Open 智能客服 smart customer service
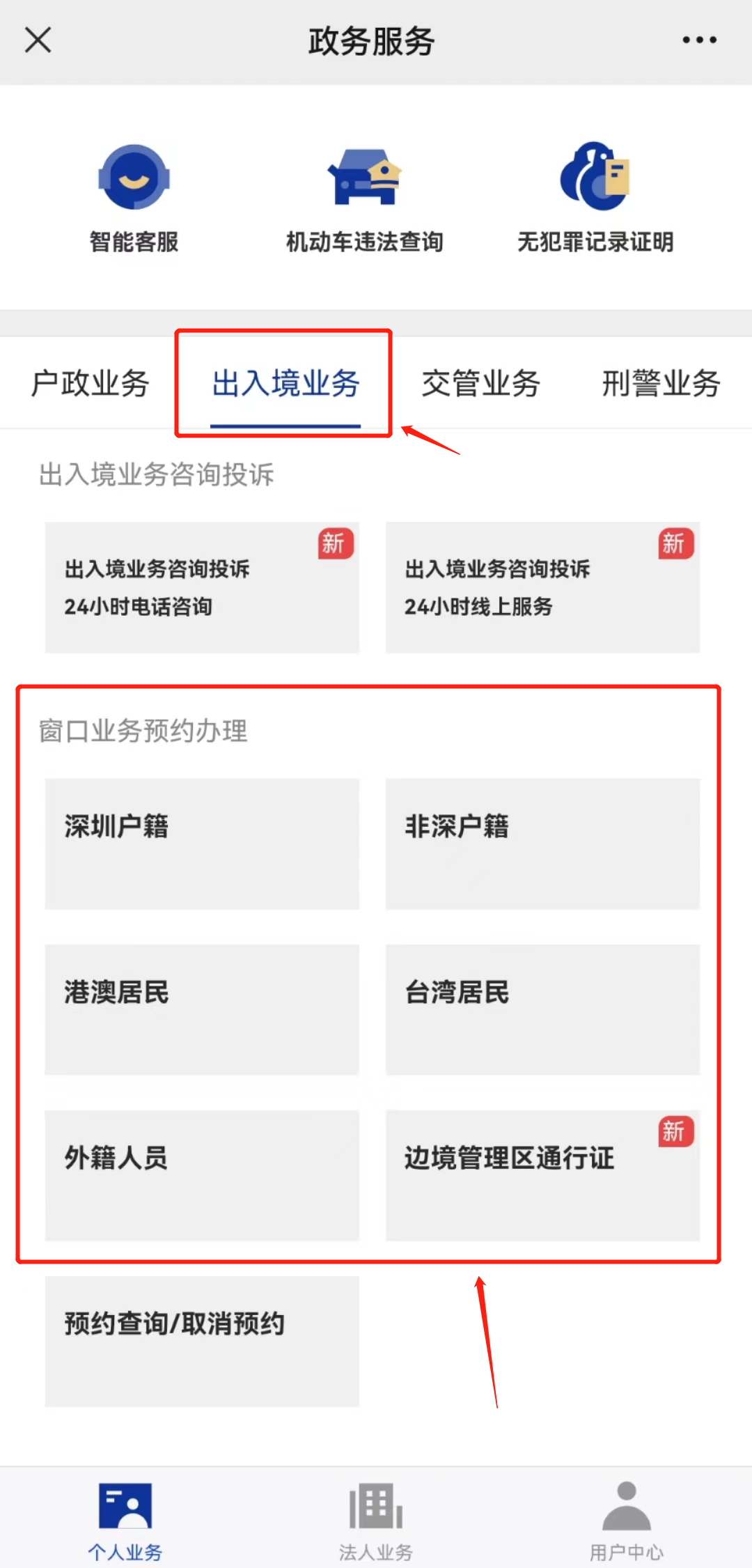The width and height of the screenshot is (752, 1568). [134, 199]
